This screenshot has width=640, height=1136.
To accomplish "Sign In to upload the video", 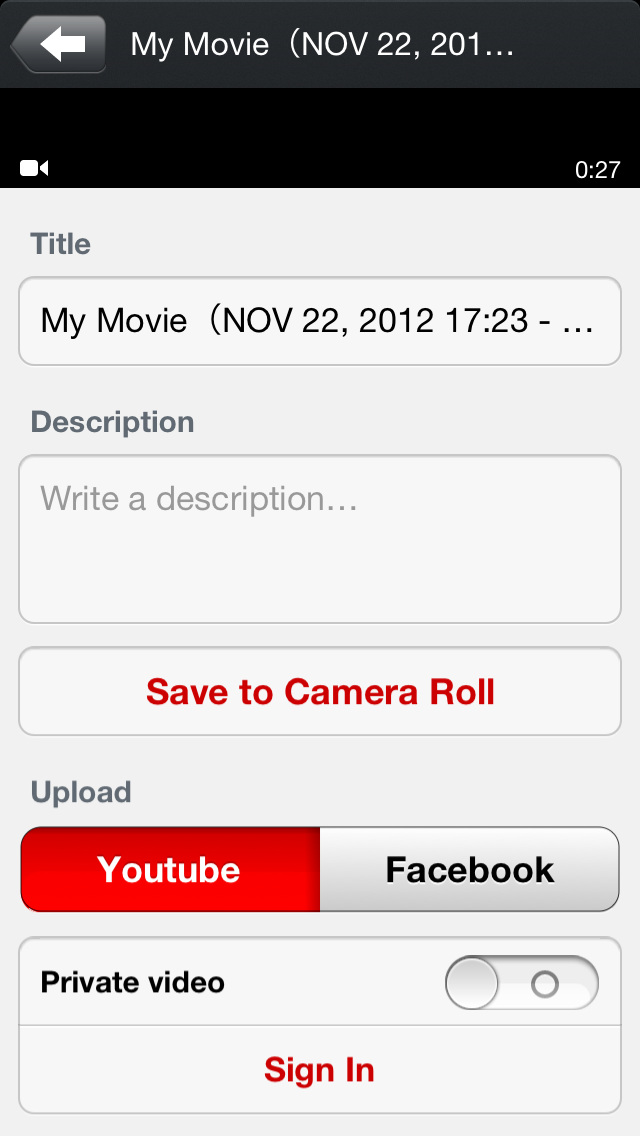I will 320,1070.
